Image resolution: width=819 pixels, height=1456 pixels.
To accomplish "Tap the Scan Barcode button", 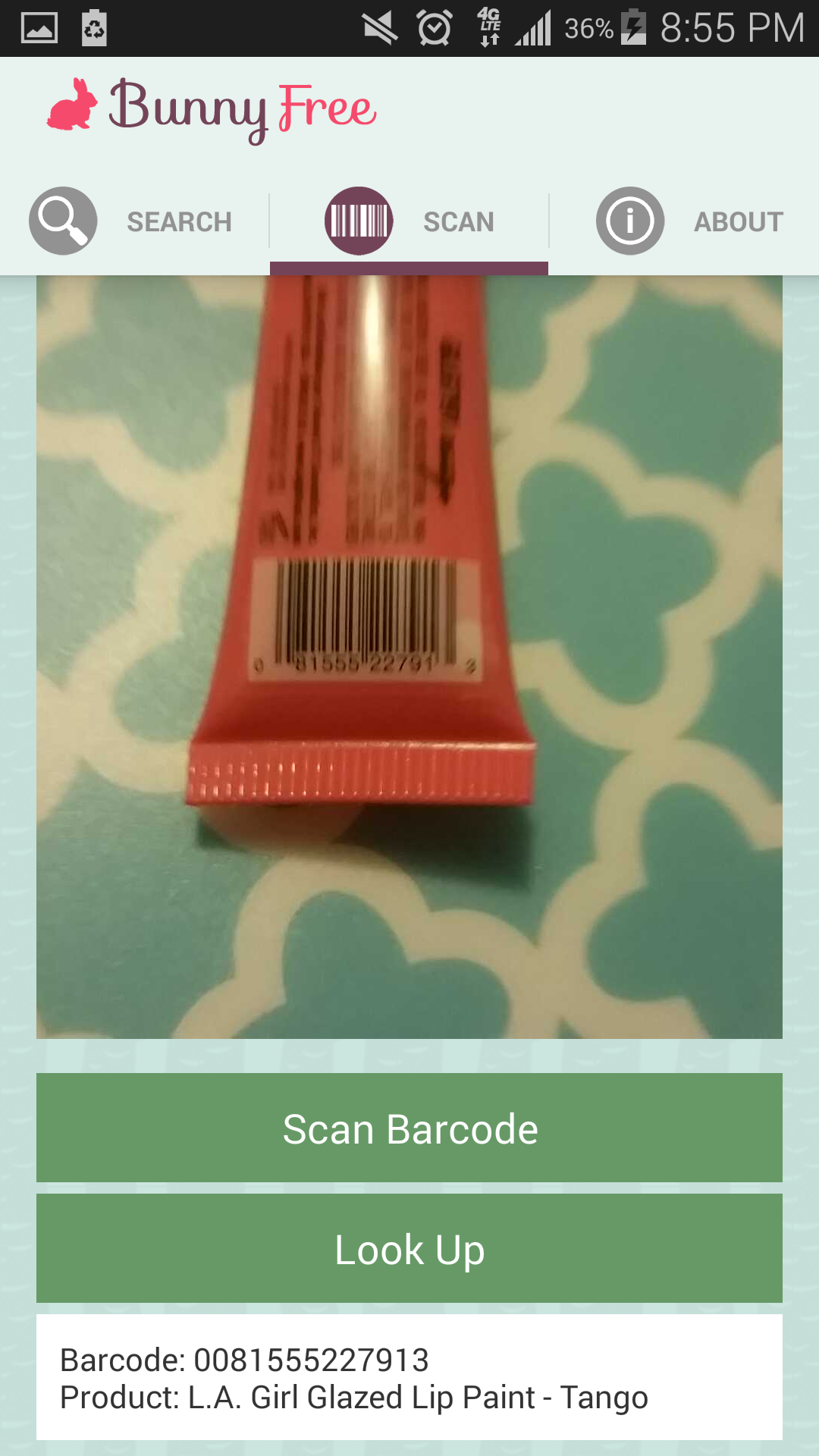I will [409, 1128].
